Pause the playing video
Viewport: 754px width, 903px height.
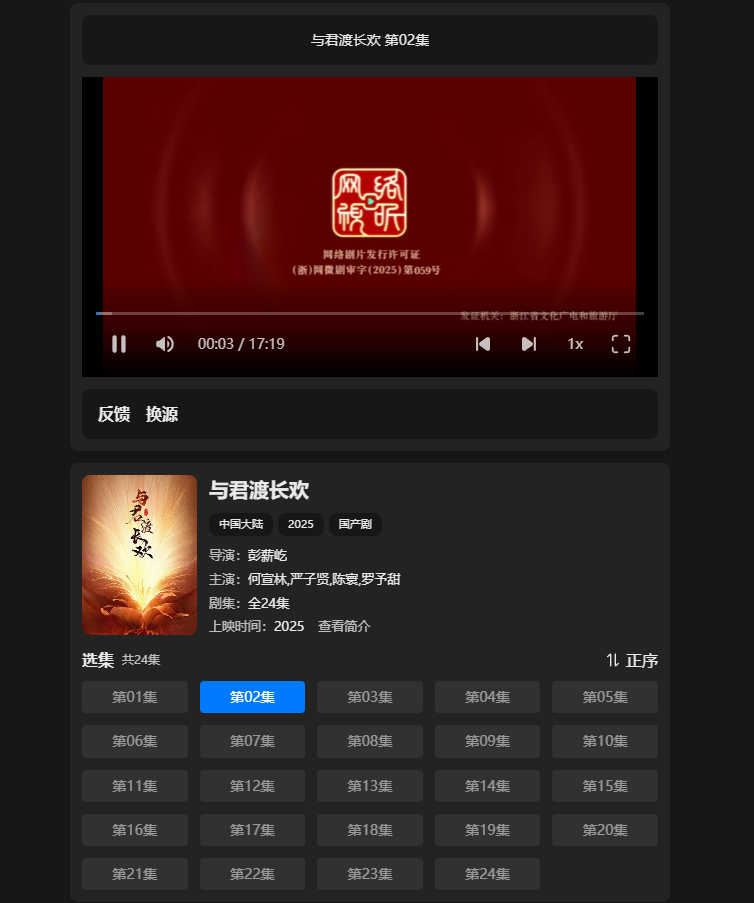click(119, 344)
